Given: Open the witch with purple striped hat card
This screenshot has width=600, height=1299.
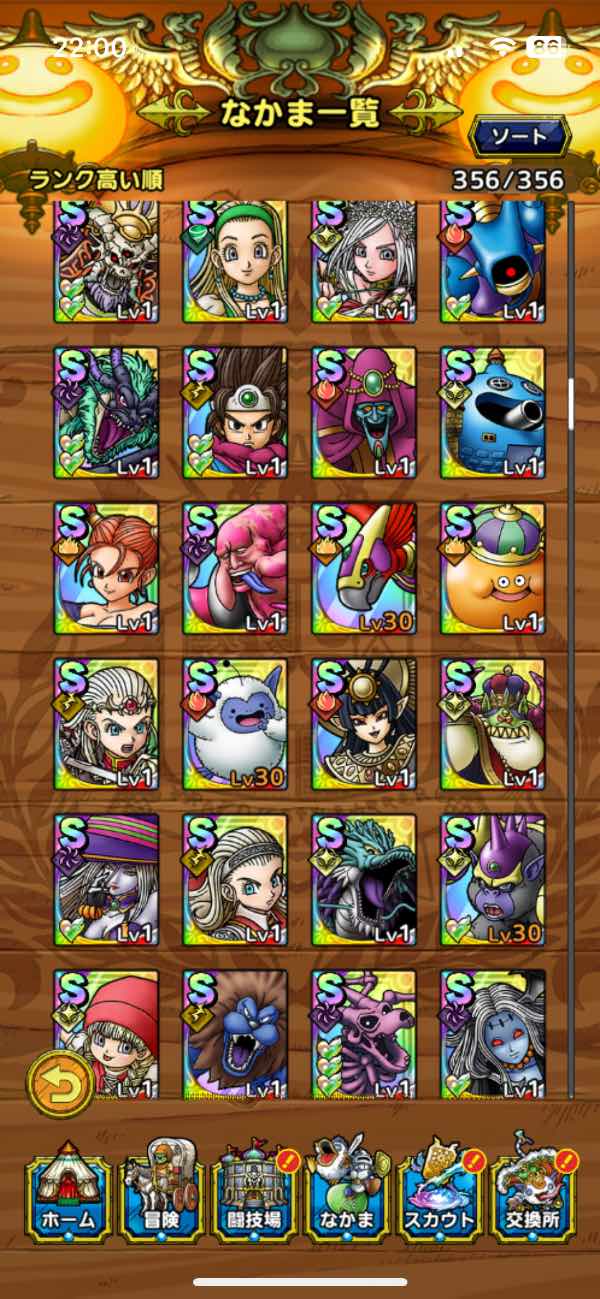Looking at the screenshot, I should tap(106, 880).
